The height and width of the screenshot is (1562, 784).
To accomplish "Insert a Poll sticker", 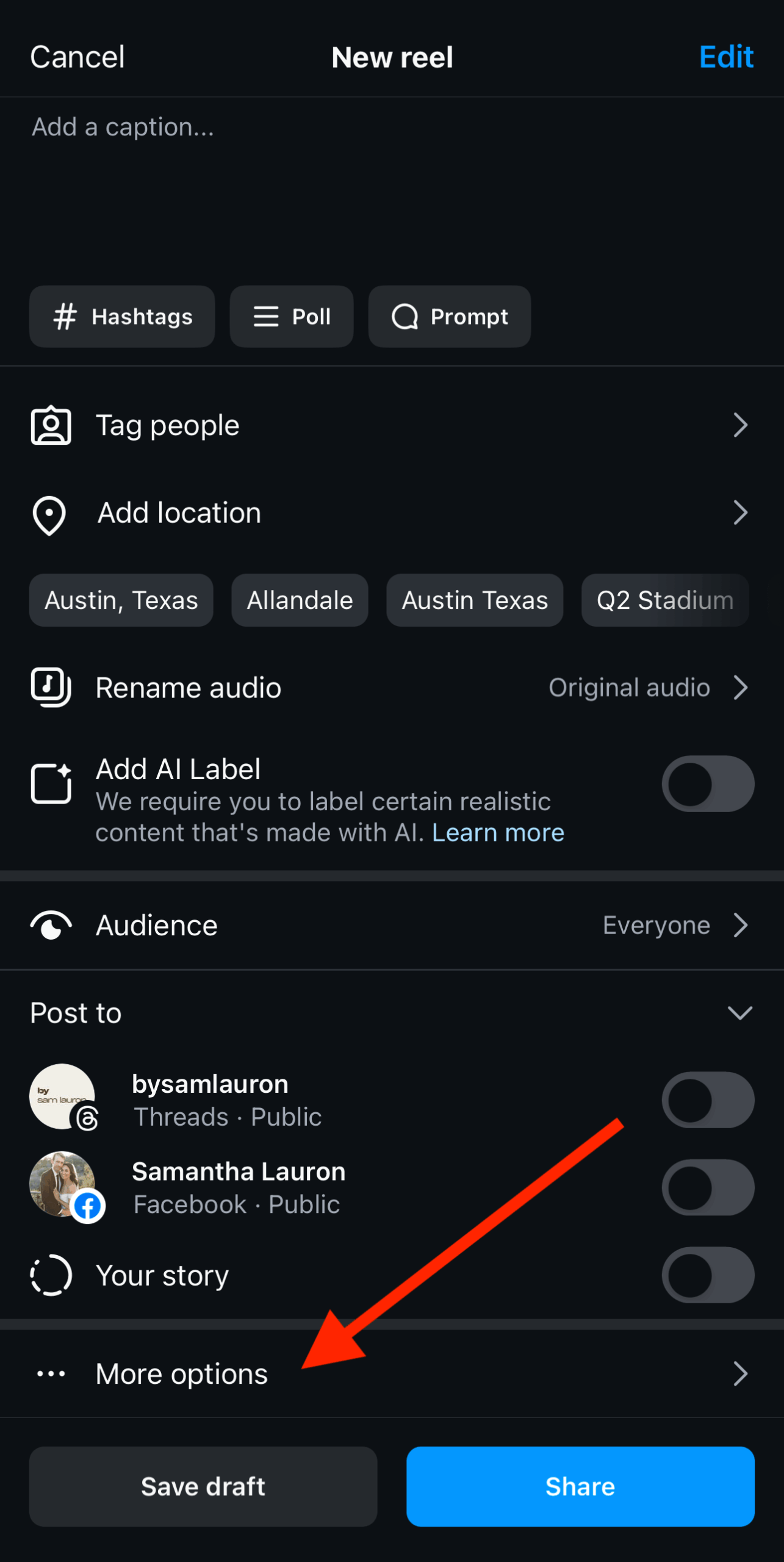I will click(x=291, y=316).
